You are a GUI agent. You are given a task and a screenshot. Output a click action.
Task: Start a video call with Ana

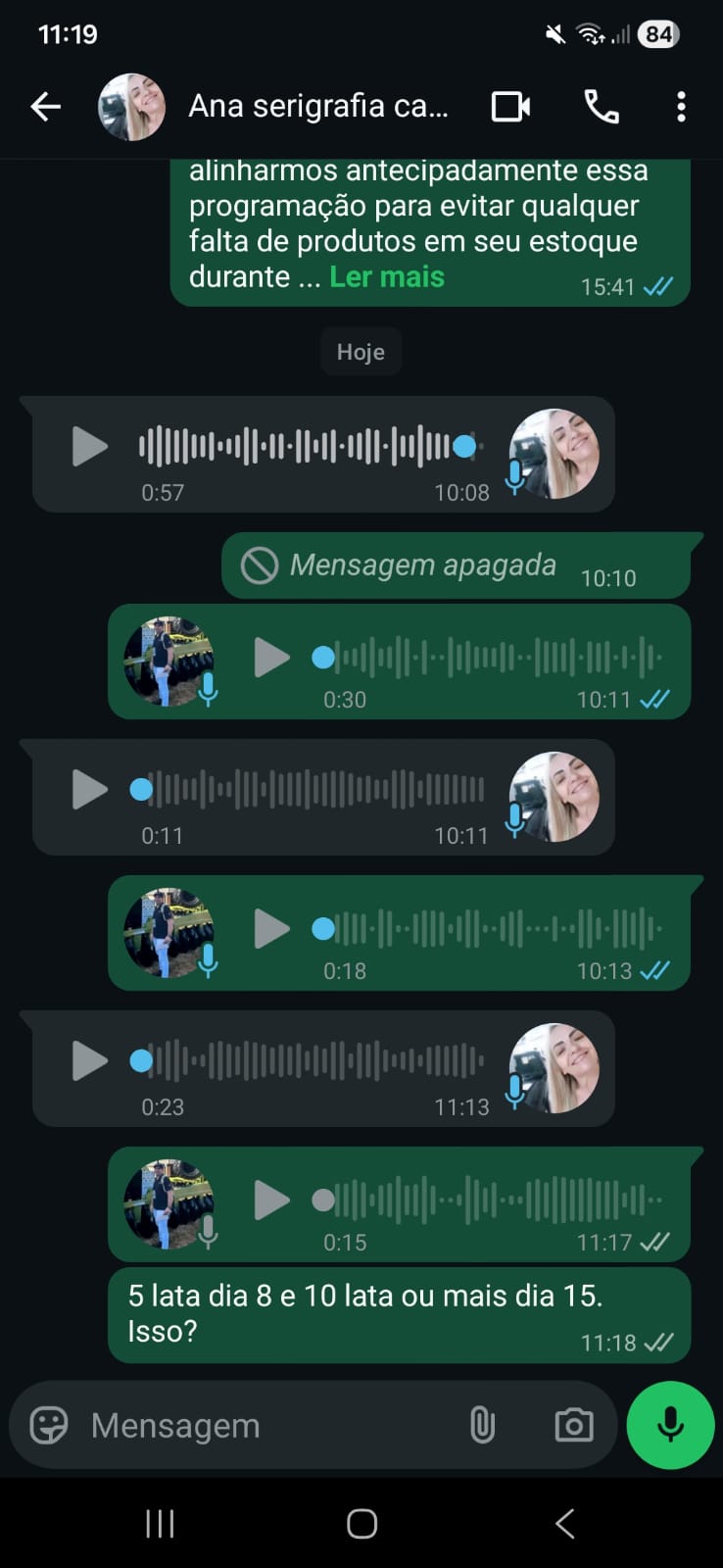tap(510, 106)
